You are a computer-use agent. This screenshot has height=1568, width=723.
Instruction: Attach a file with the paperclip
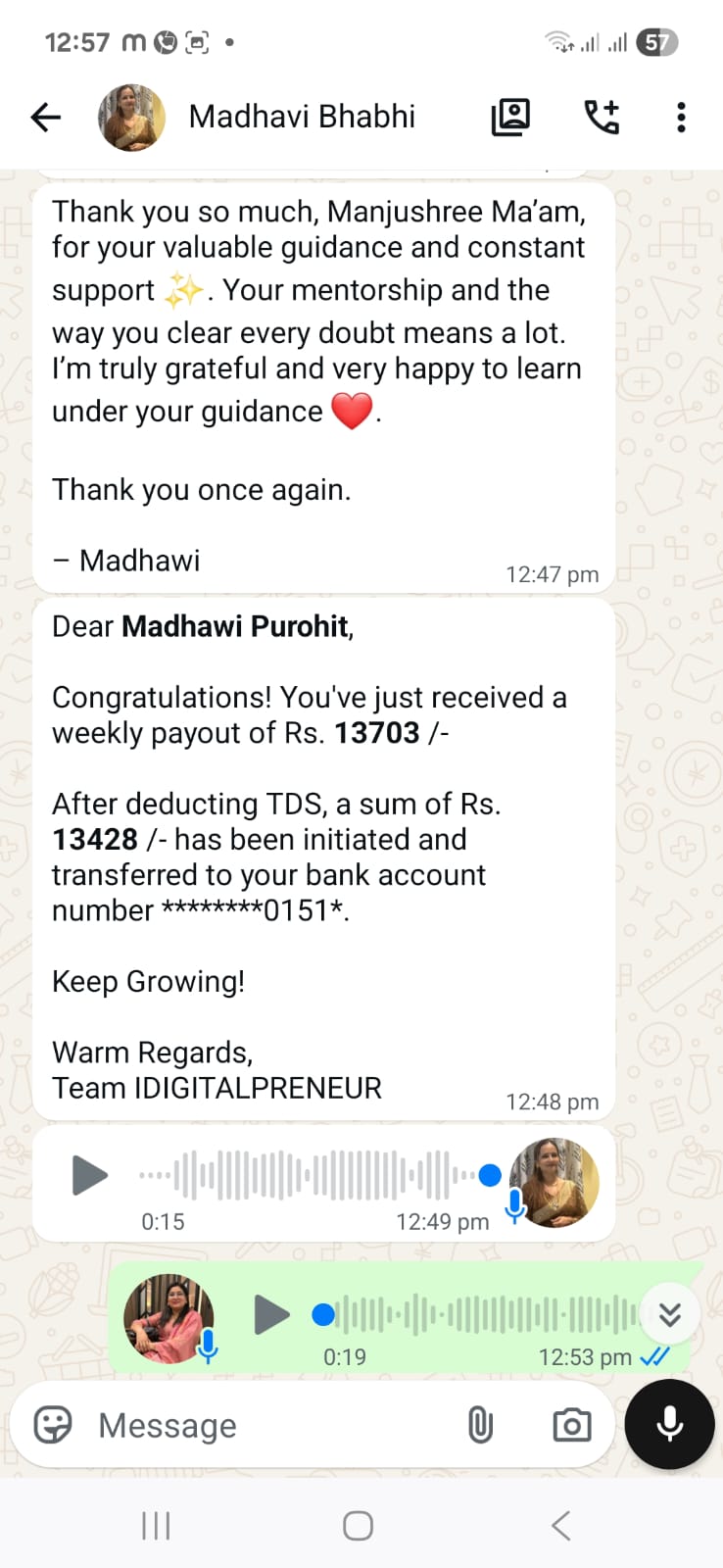point(480,1425)
